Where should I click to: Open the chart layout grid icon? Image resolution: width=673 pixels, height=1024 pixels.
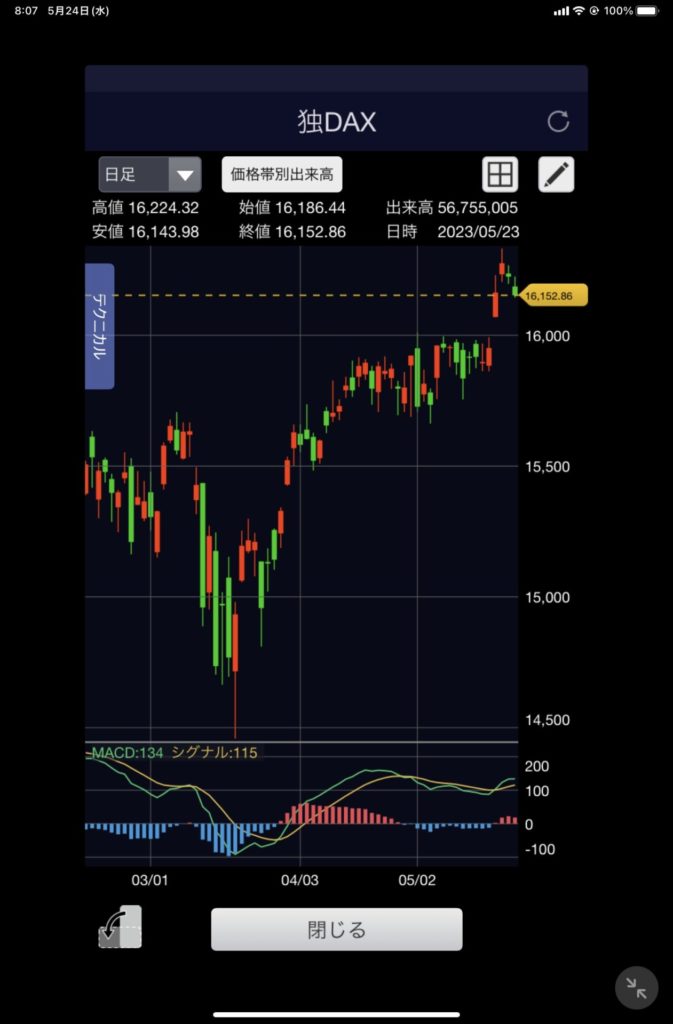(x=500, y=174)
